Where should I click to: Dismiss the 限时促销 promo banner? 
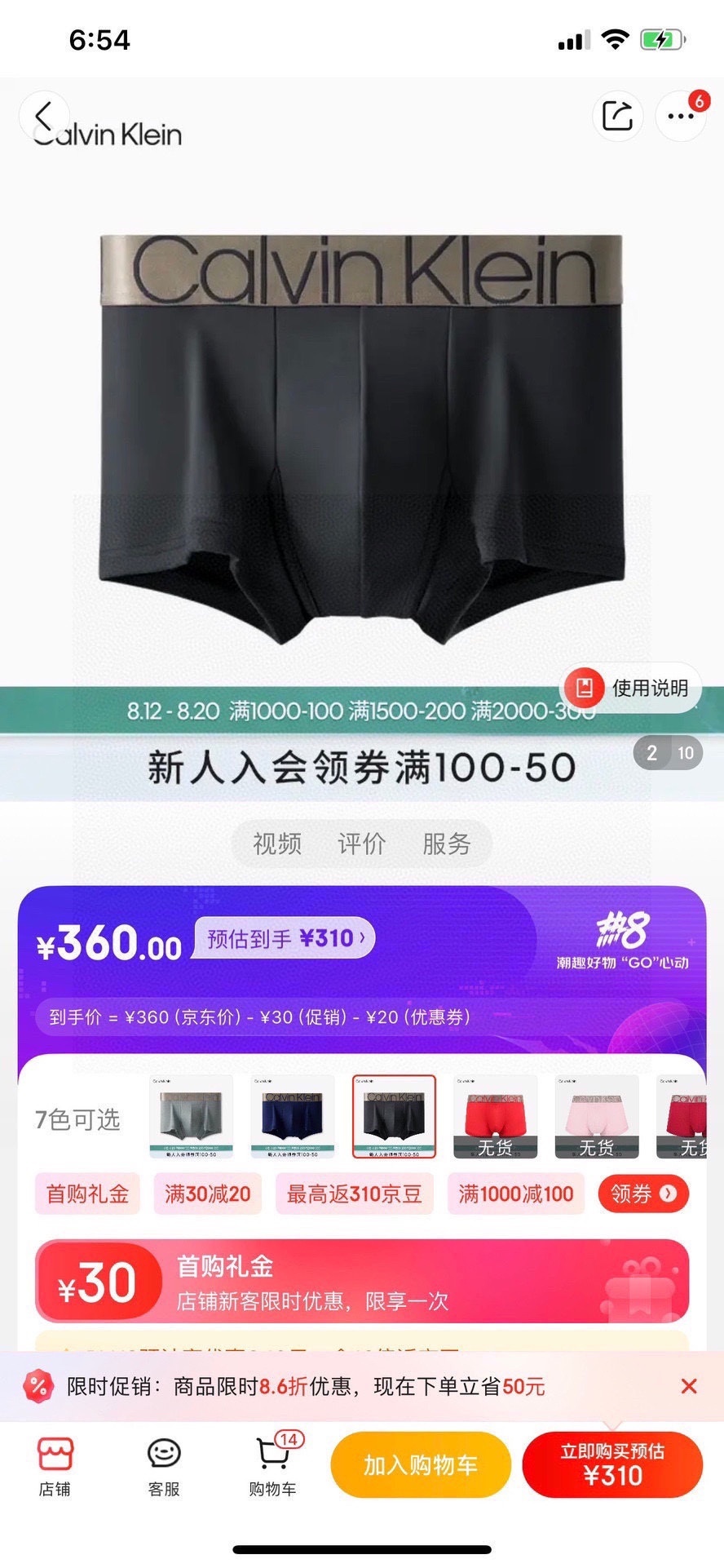689,1385
